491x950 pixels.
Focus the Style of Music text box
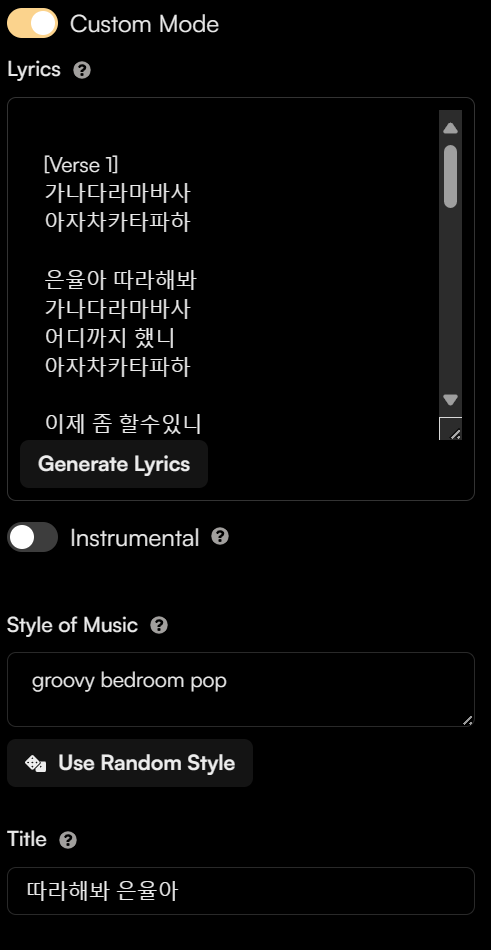tap(241, 689)
